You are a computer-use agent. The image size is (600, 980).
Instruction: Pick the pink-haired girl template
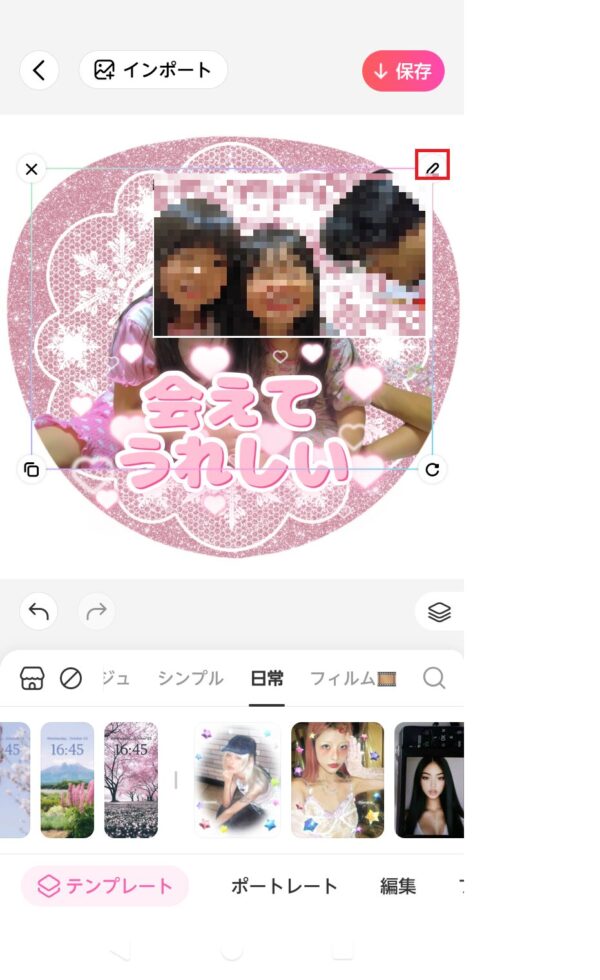click(x=337, y=780)
